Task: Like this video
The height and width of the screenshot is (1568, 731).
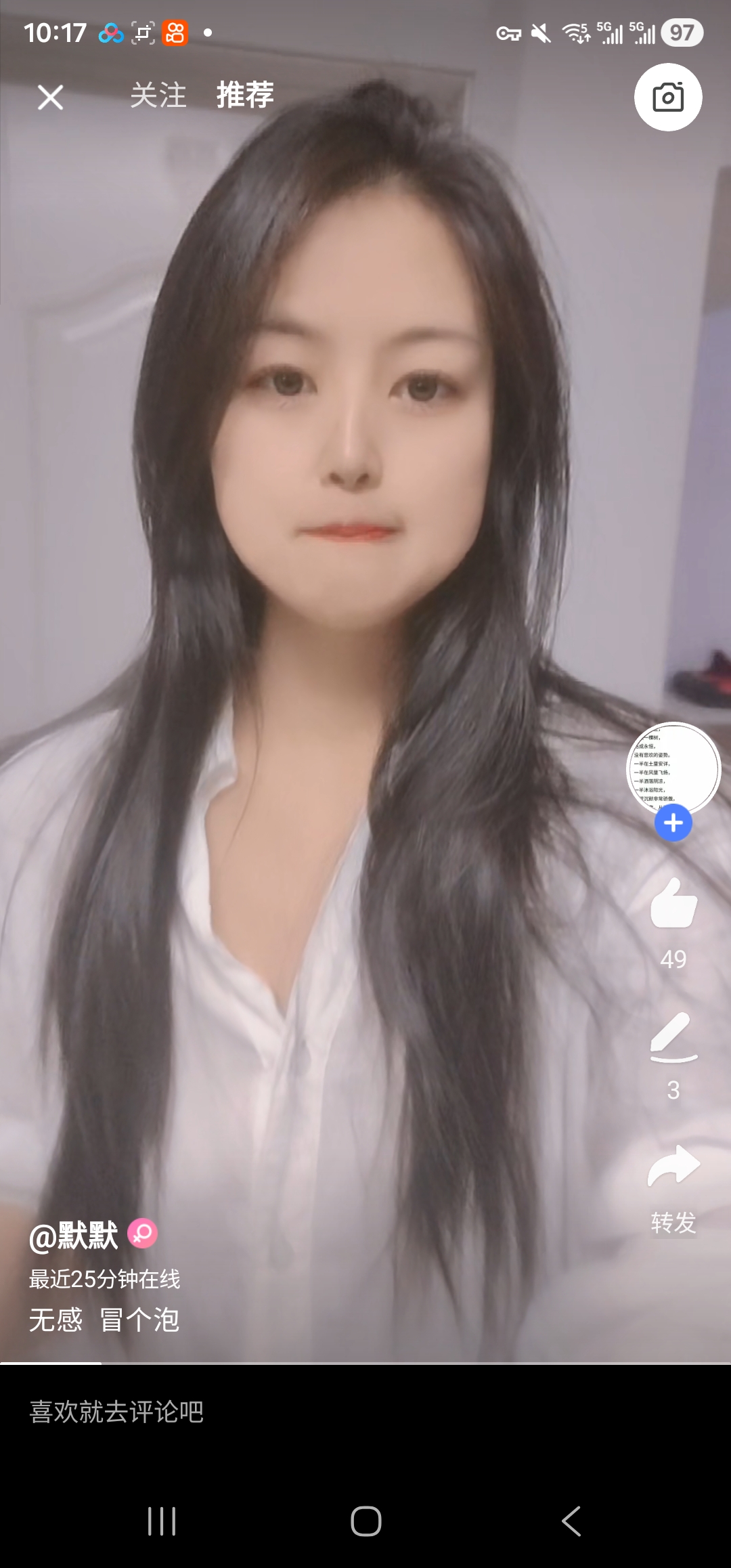Action: [x=673, y=904]
